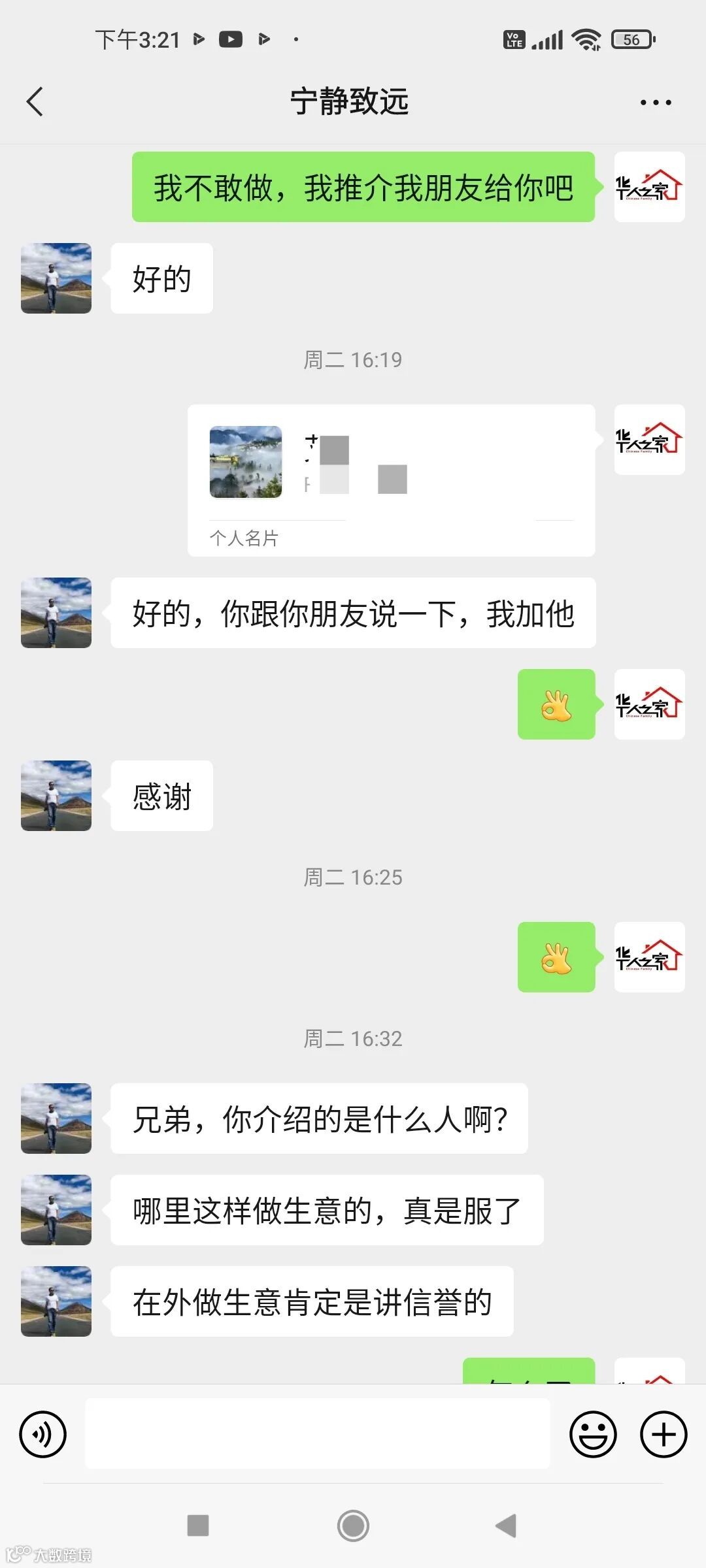Open the shared 个人名片 contact card
Viewport: 706px width, 1568px height.
(391, 480)
